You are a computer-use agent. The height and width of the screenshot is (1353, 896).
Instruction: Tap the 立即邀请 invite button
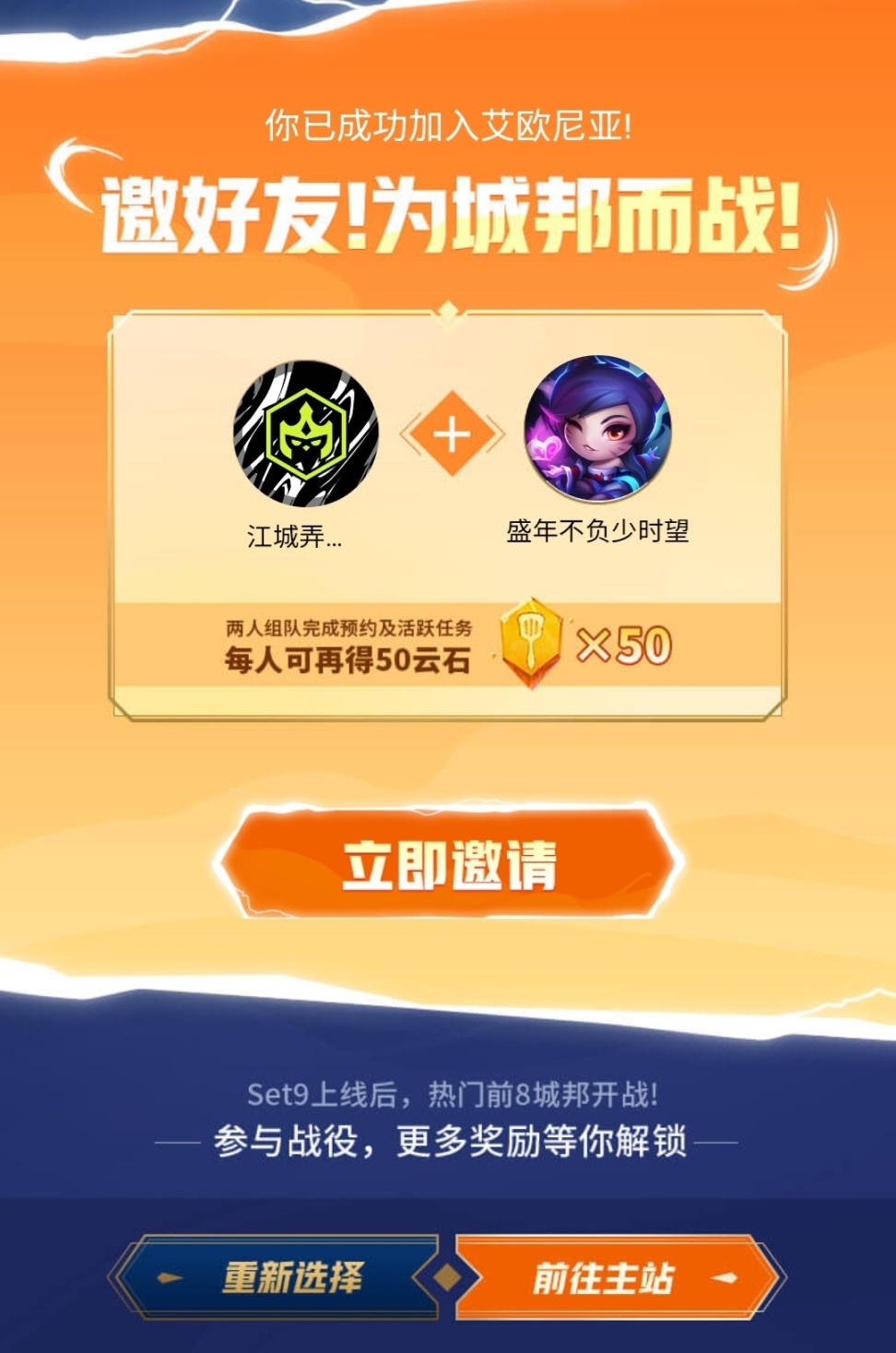click(449, 864)
